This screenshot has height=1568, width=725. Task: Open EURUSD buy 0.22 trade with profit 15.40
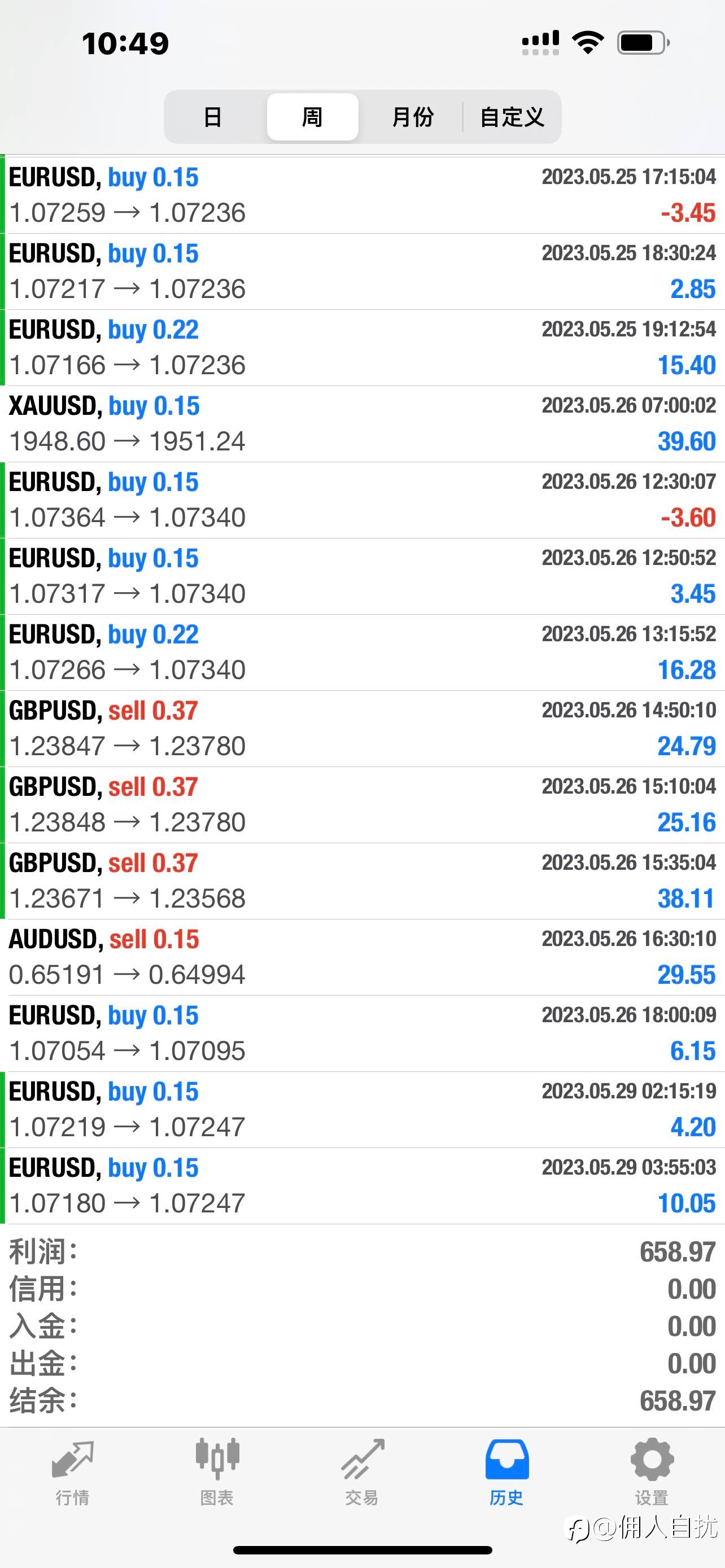point(362,348)
